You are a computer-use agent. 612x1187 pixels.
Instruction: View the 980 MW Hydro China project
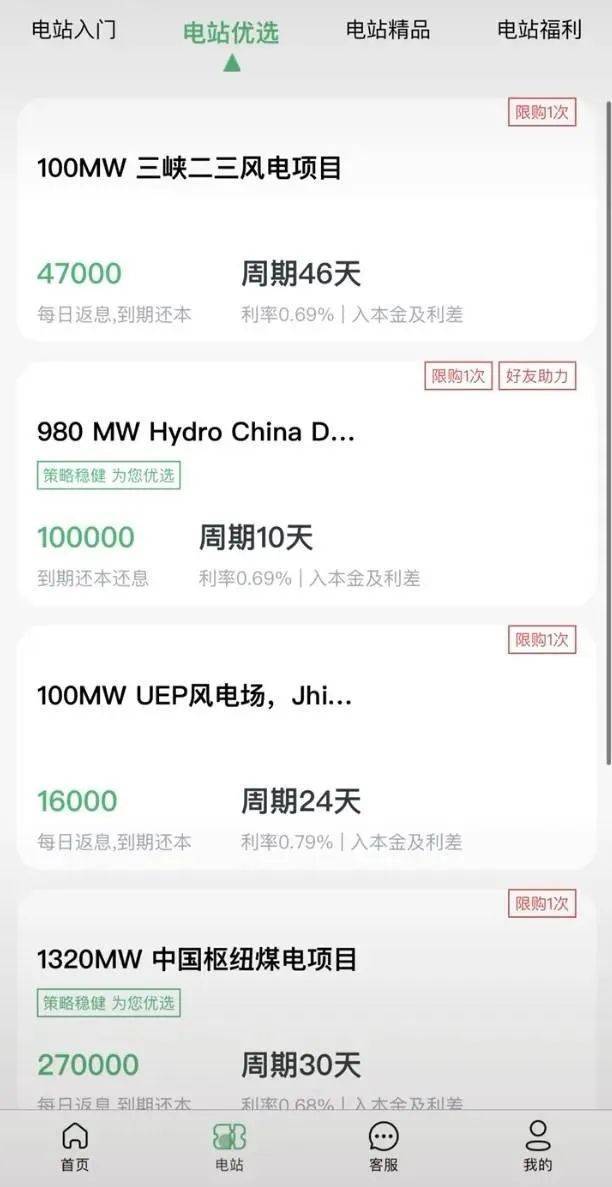[196, 432]
